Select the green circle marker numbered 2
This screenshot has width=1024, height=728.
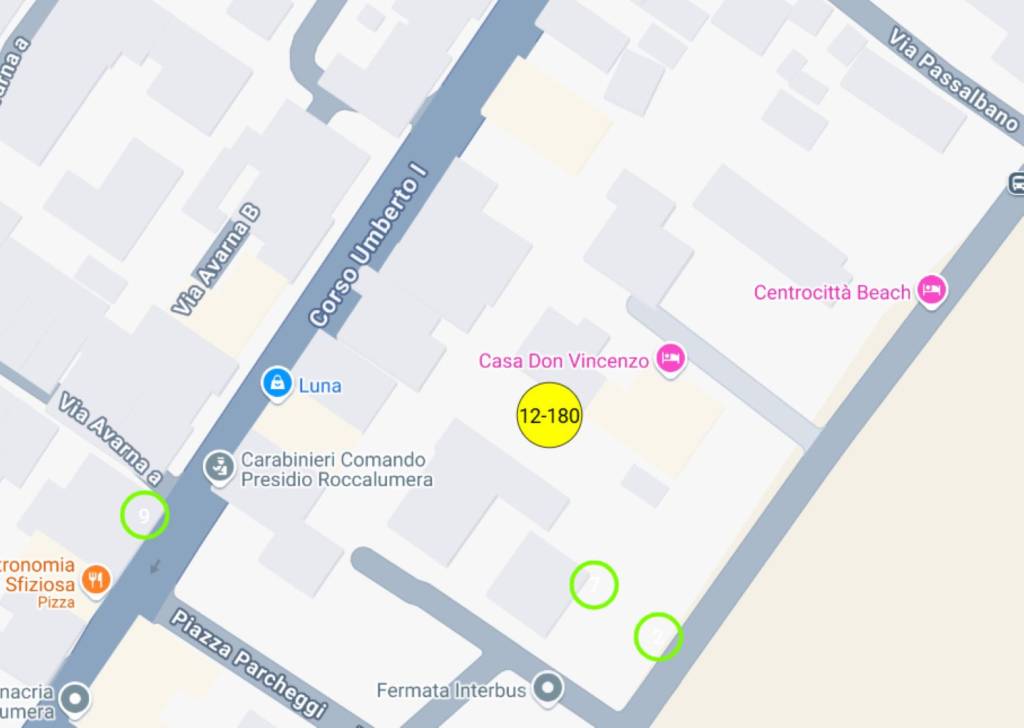(658, 636)
